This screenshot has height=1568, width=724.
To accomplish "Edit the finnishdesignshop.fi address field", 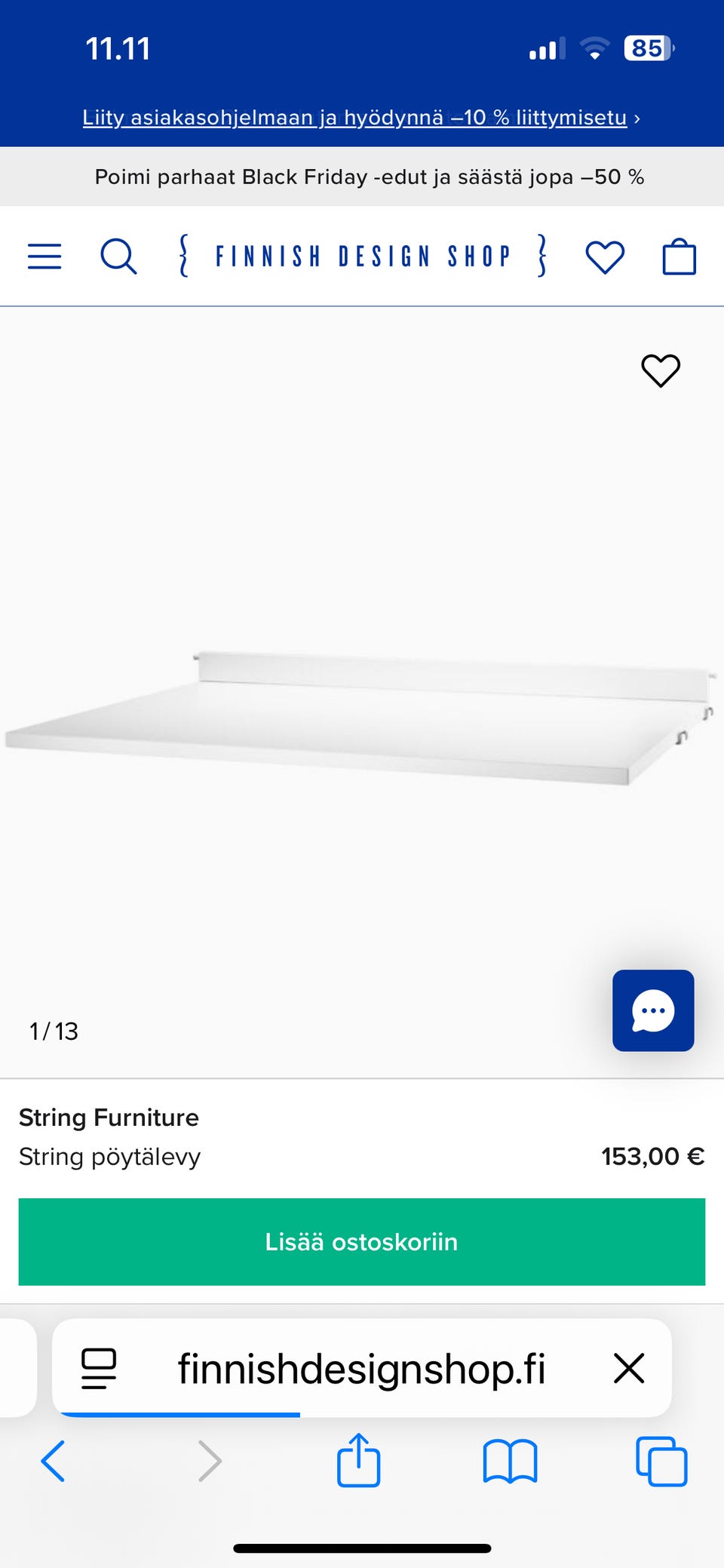I will [x=361, y=1368].
